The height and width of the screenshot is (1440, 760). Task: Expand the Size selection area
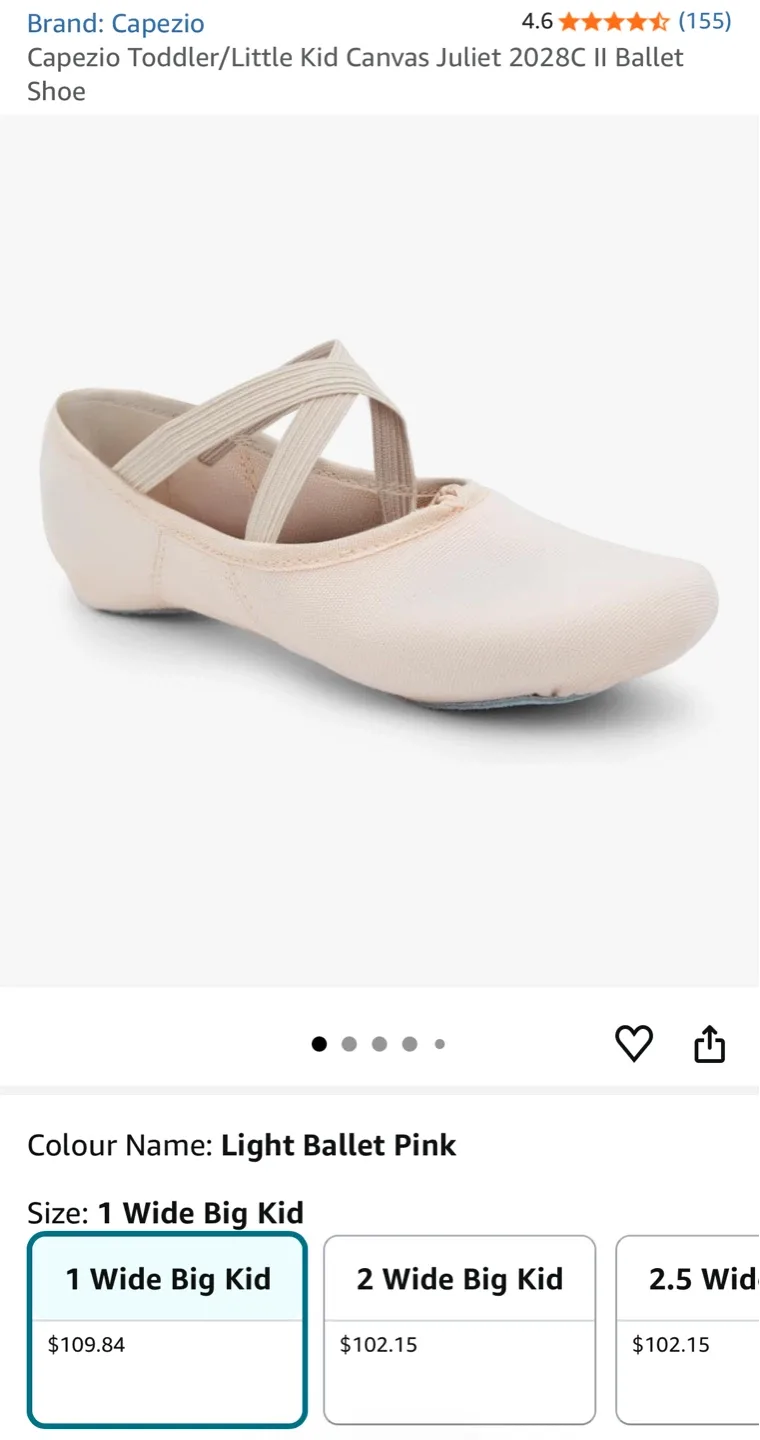pos(163,1212)
